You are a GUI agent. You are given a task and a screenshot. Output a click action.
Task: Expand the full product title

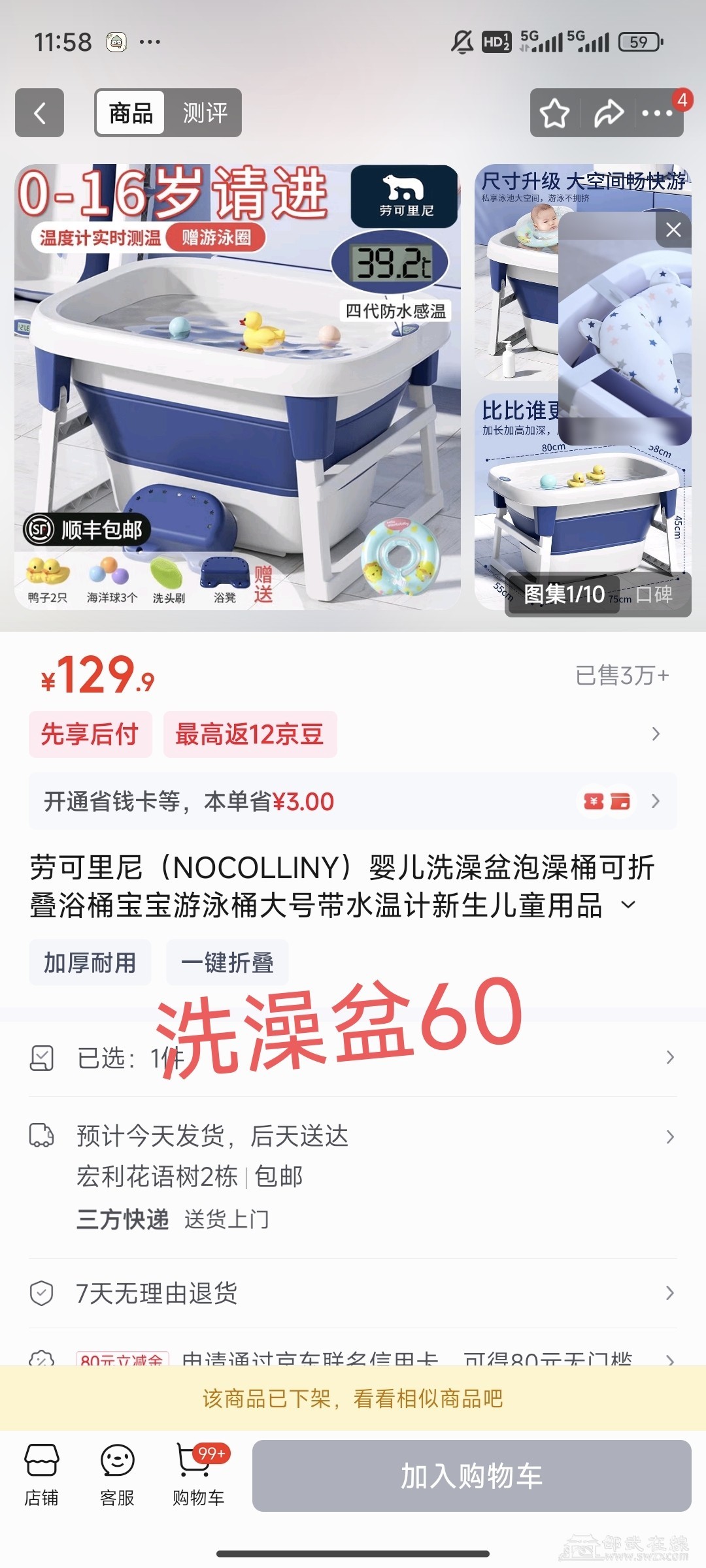click(628, 905)
